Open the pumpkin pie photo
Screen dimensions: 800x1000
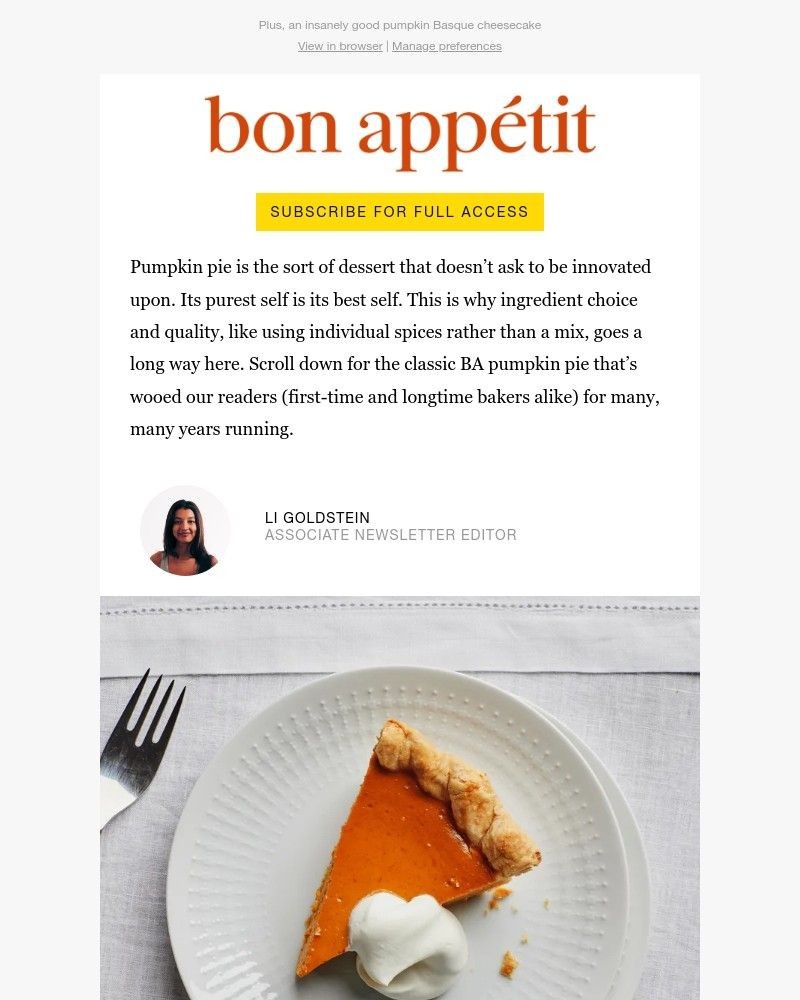pyautogui.click(x=400, y=800)
